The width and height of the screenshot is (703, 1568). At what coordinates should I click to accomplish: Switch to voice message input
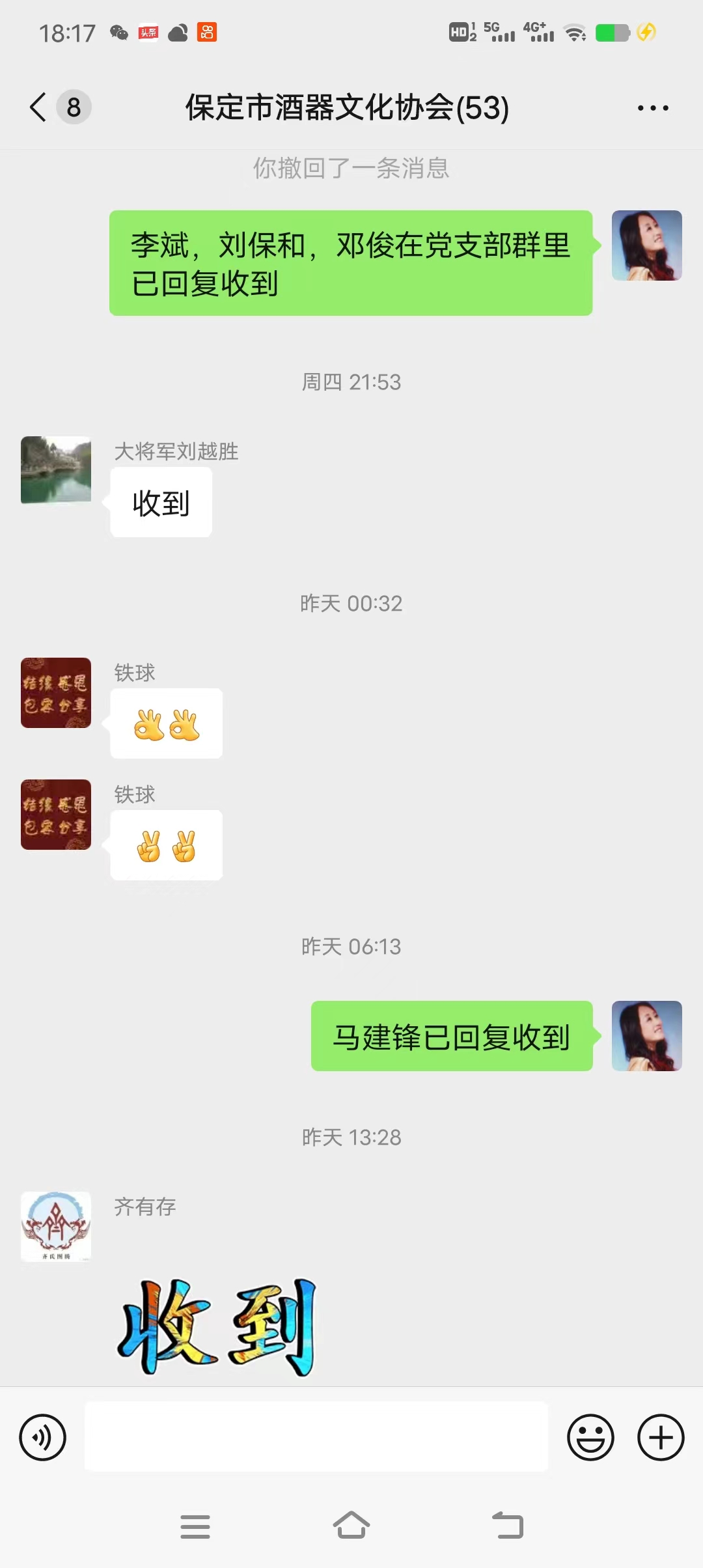pos(43,1437)
